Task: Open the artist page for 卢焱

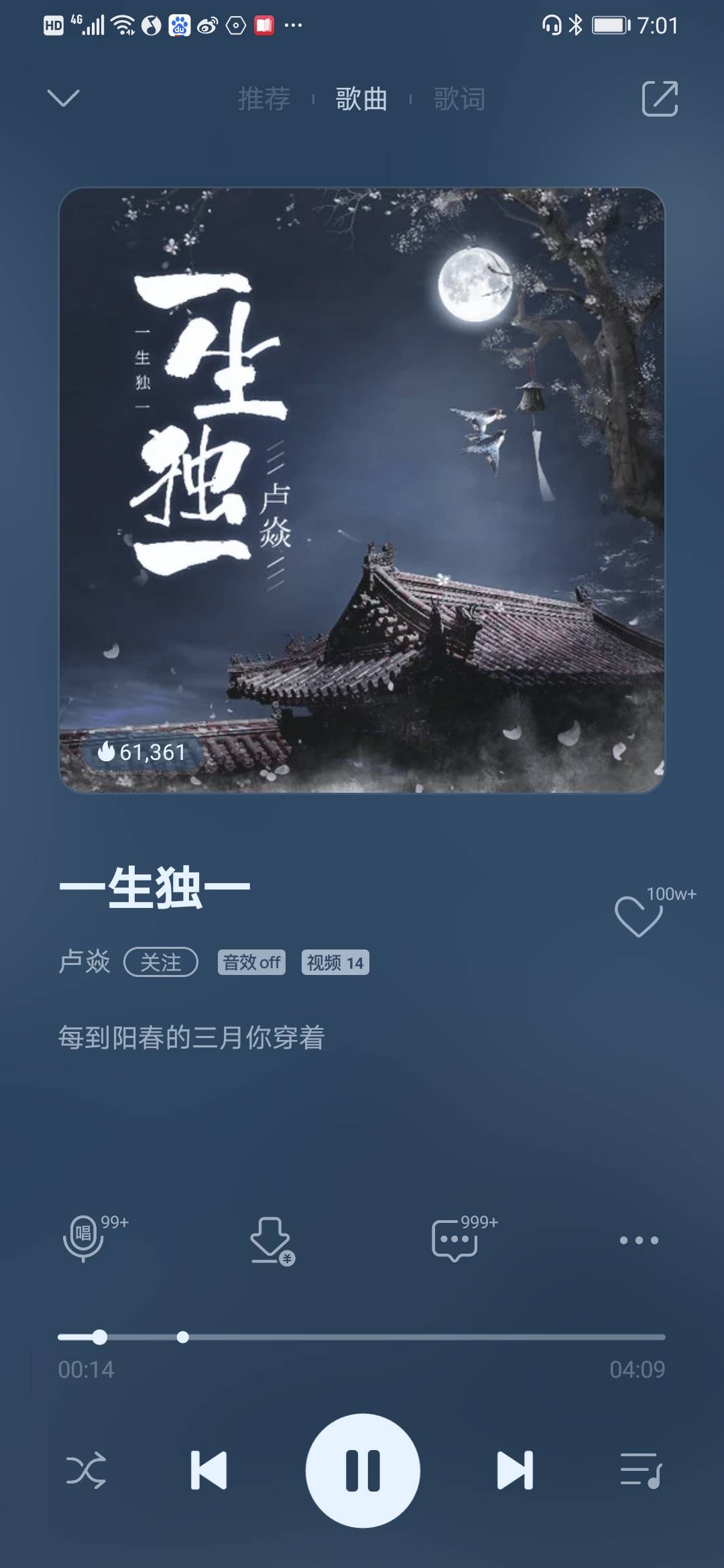Action: (84, 962)
